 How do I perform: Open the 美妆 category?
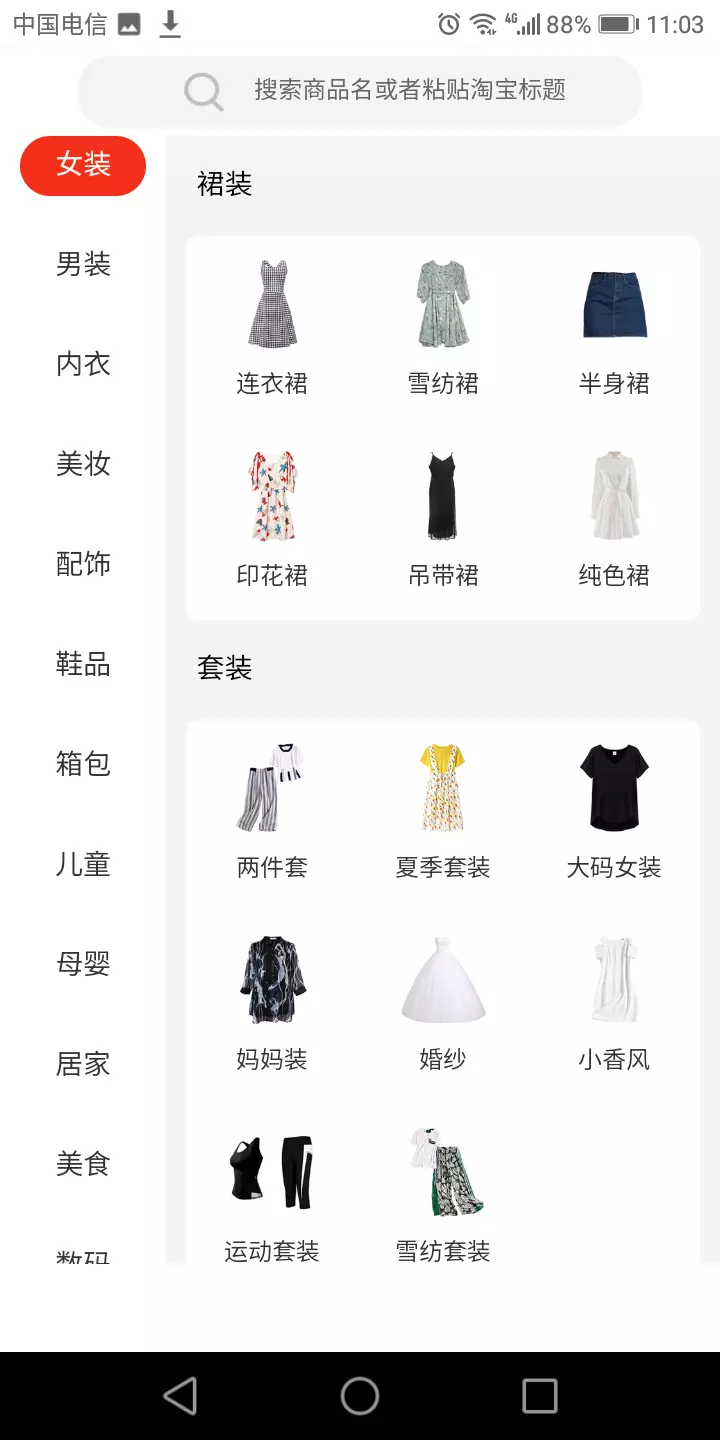(x=83, y=465)
